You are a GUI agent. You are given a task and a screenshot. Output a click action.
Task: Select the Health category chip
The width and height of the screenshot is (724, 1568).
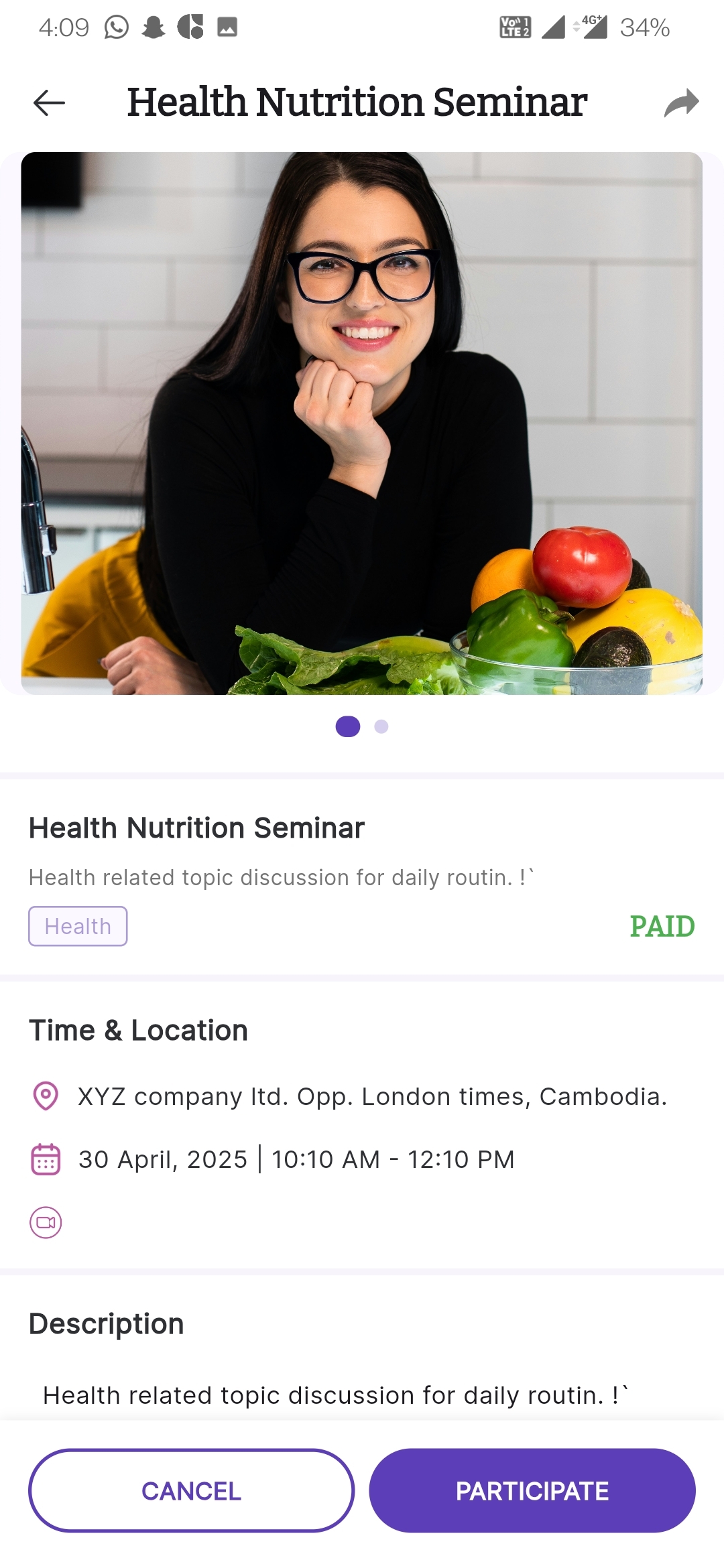click(78, 926)
